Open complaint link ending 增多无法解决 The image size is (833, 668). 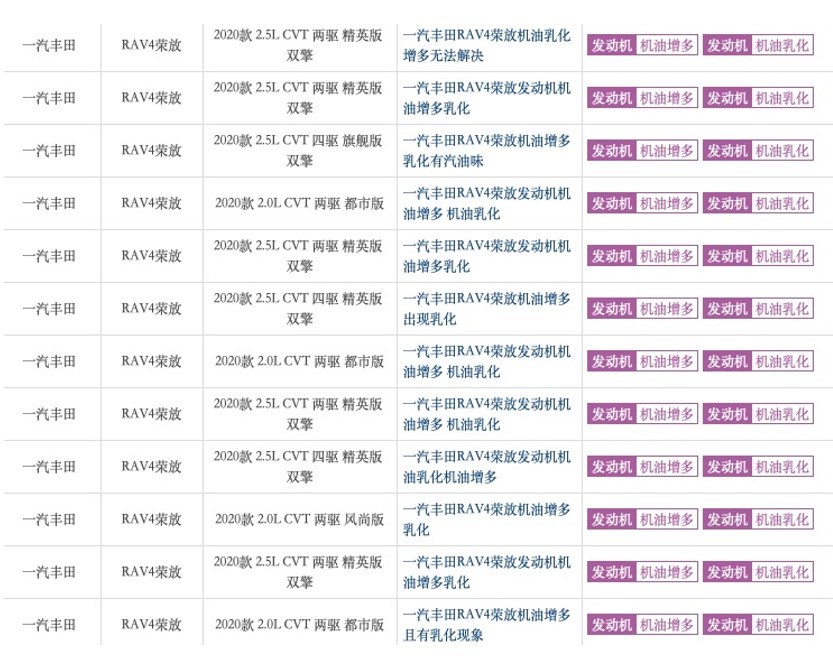[486, 45]
